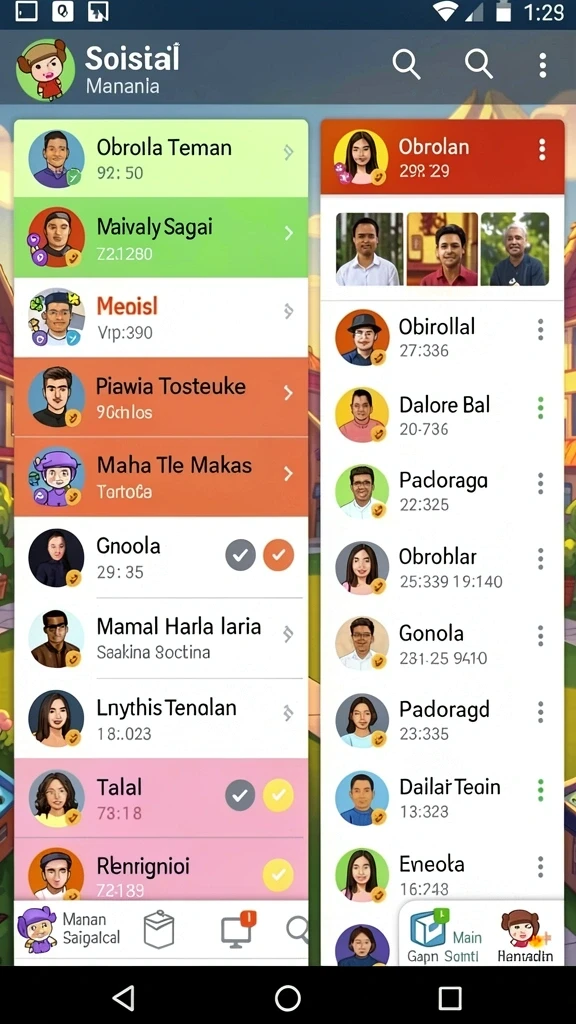Open the Piawia Tosteuke row
576x1024 pixels.
pyautogui.click(x=161, y=397)
